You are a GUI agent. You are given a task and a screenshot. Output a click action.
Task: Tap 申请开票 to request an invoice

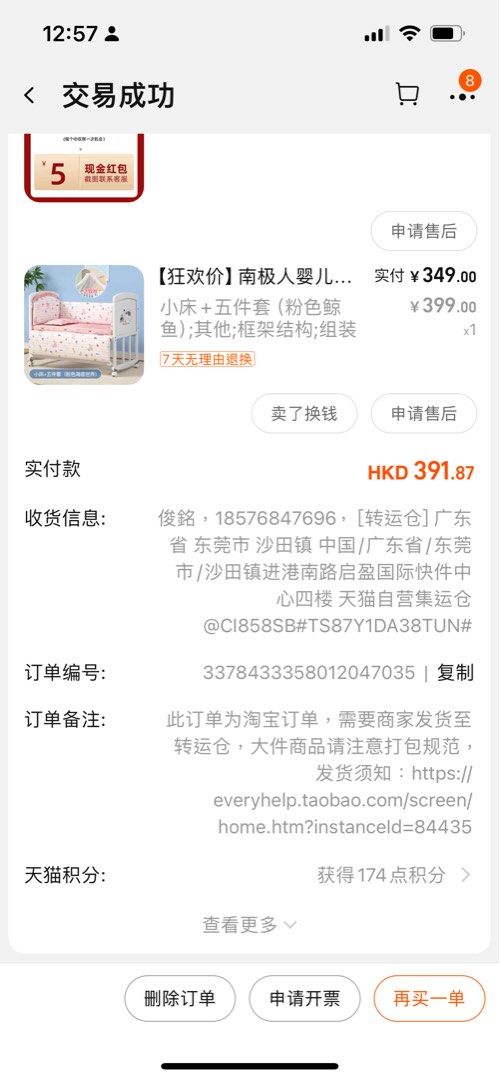304,998
